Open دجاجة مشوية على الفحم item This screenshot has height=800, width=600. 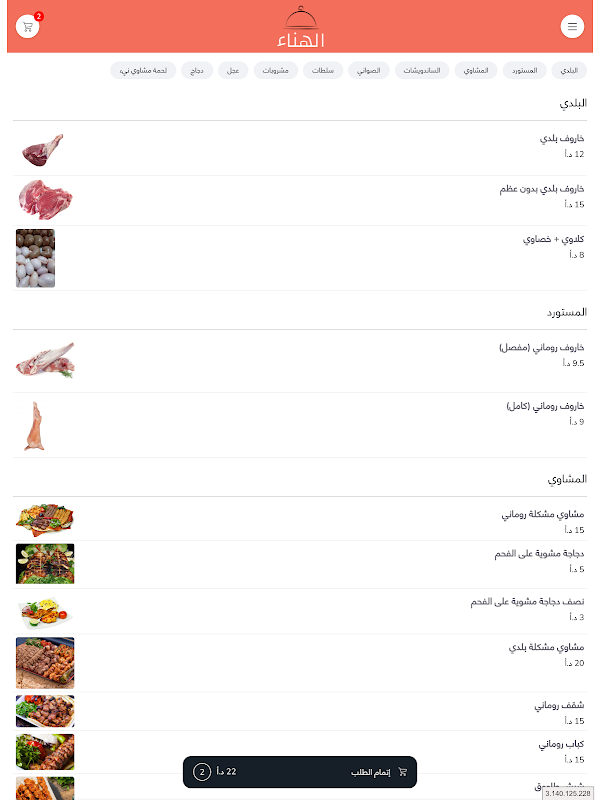pos(300,564)
